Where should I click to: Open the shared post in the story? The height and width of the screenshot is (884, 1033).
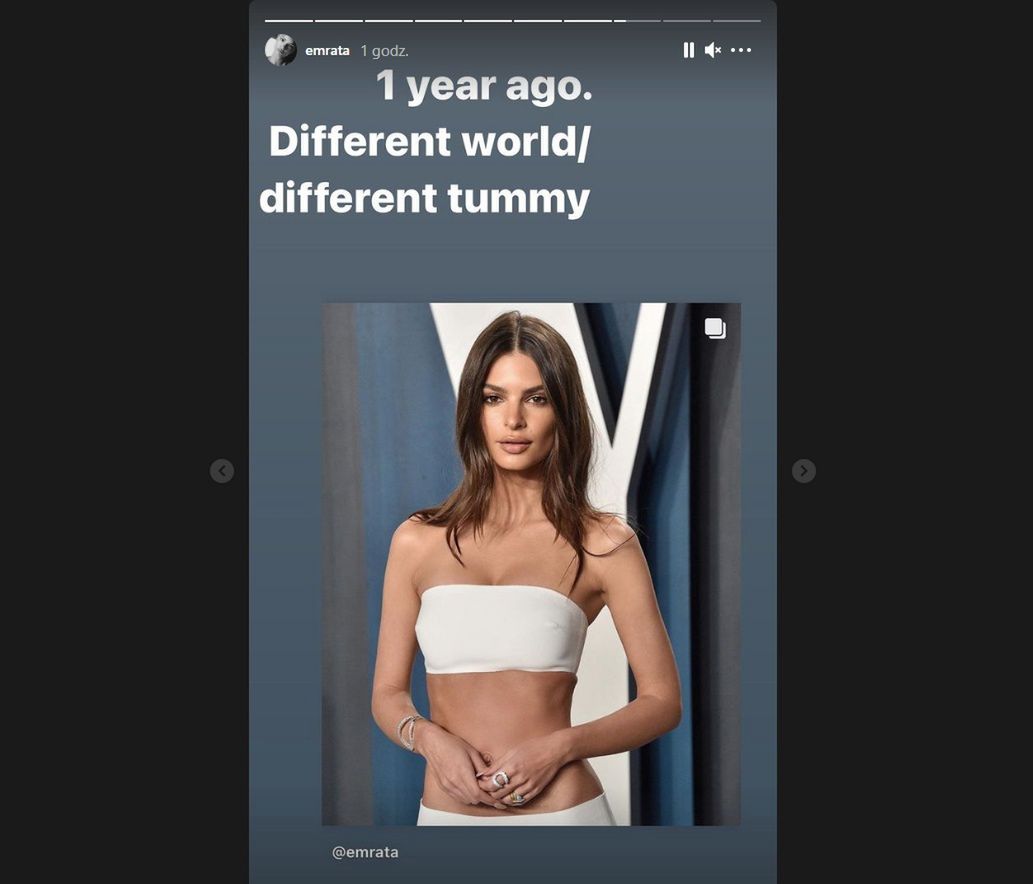click(x=530, y=563)
